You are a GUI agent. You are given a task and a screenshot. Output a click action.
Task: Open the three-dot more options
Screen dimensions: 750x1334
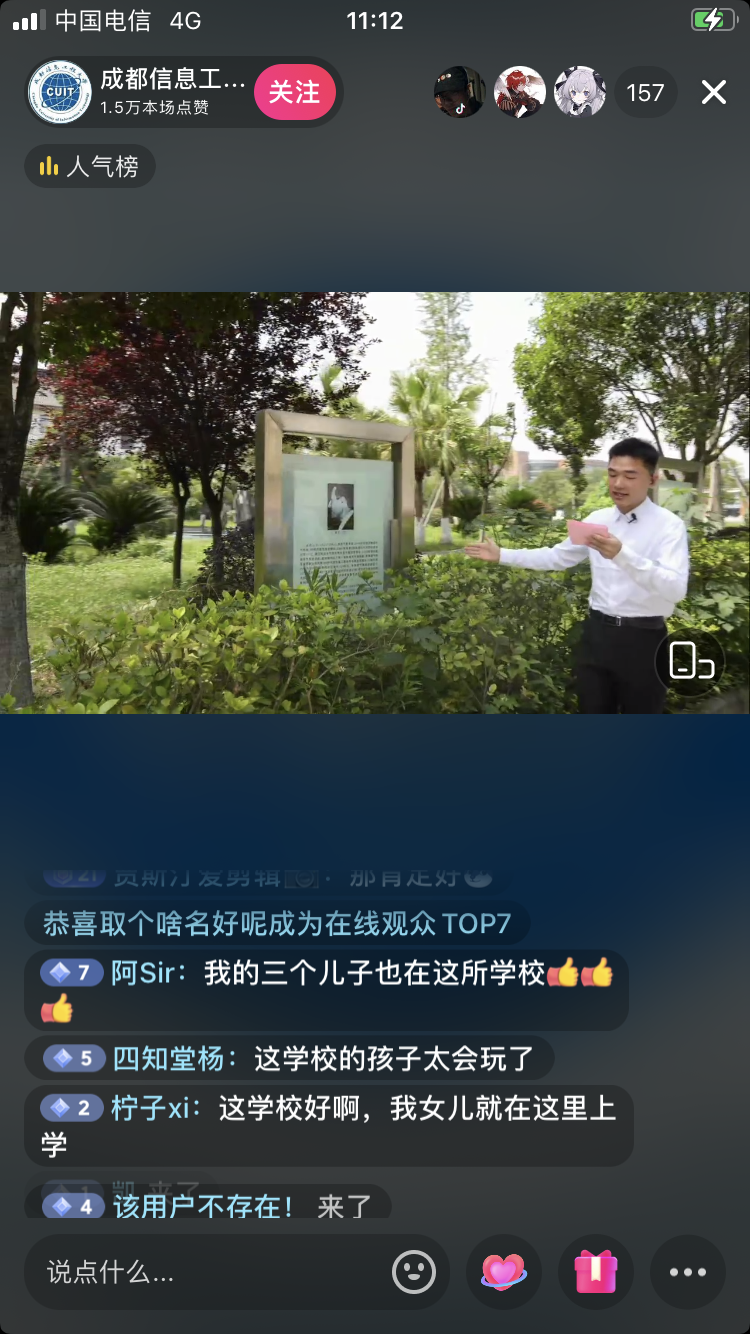tap(688, 1272)
